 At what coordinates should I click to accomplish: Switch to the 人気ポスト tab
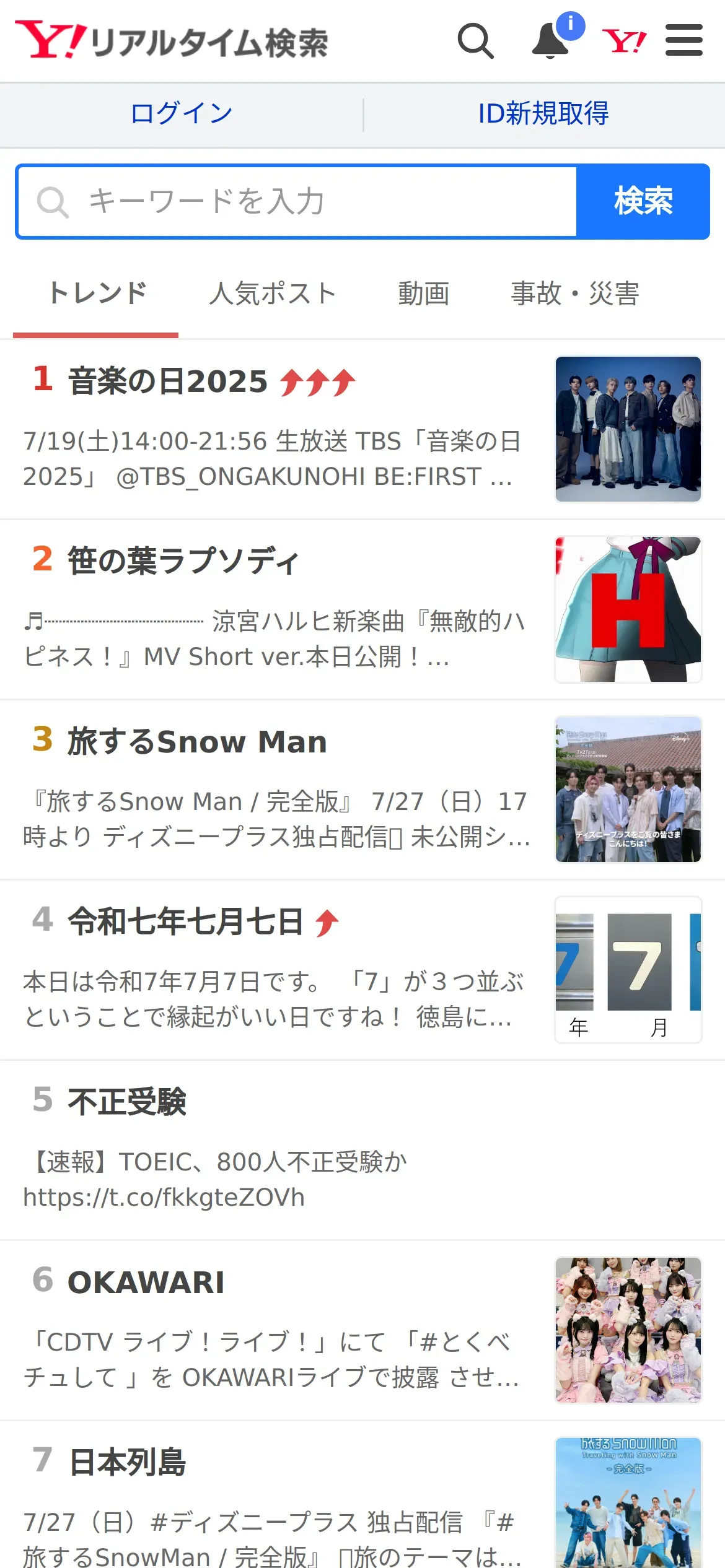click(272, 294)
